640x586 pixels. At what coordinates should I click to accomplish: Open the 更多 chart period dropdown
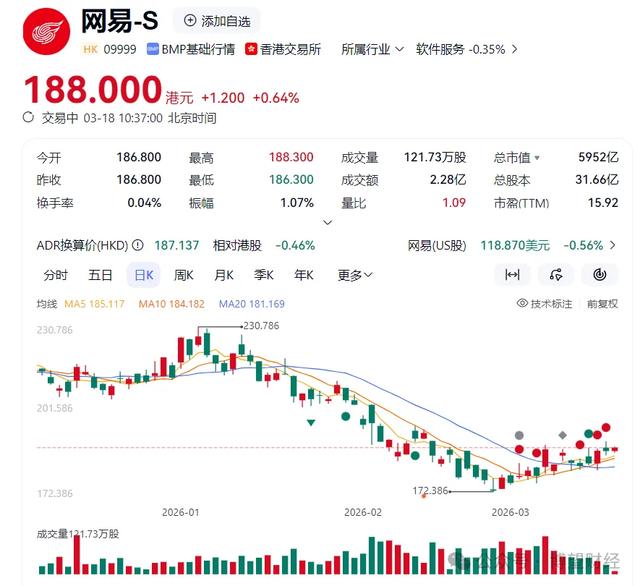[355, 275]
